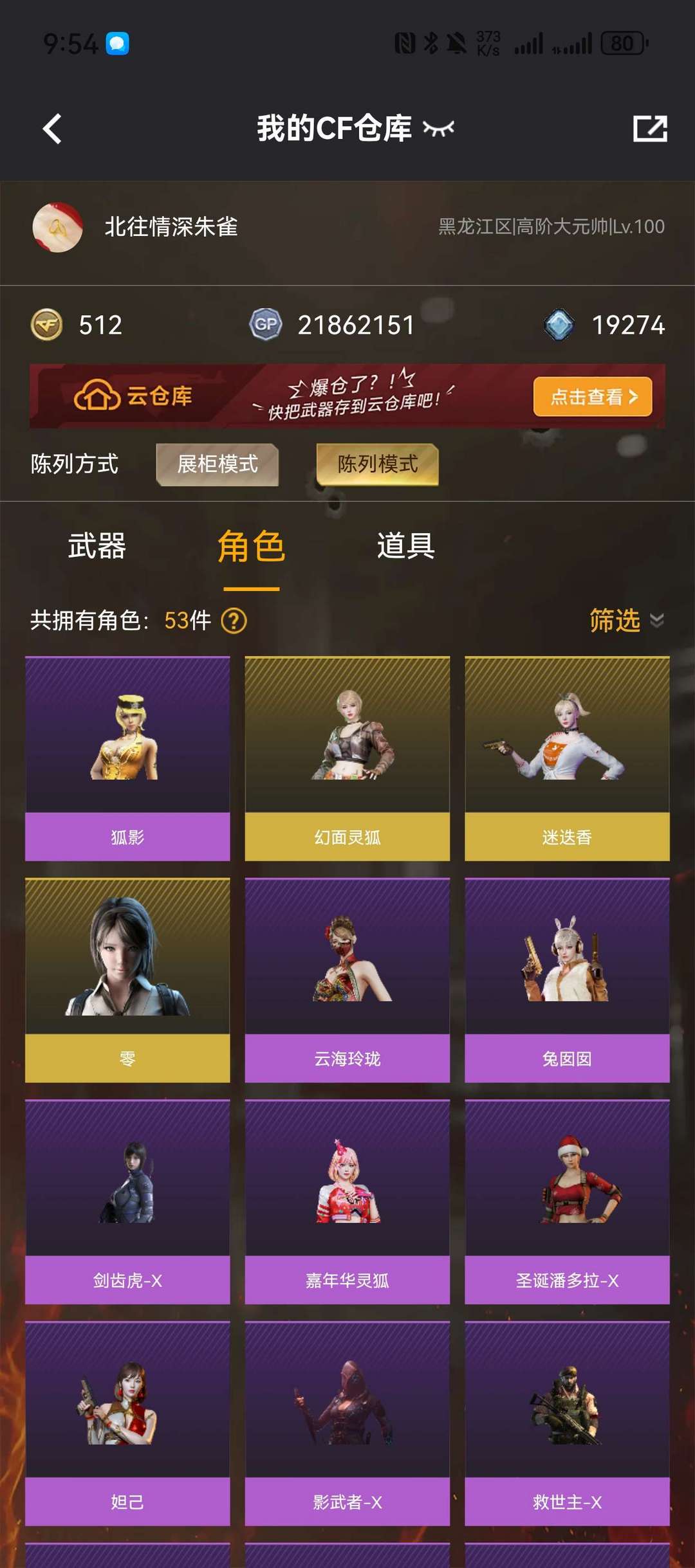This screenshot has height=1568, width=695.
Task: Open the 道具 tab
Action: click(405, 547)
